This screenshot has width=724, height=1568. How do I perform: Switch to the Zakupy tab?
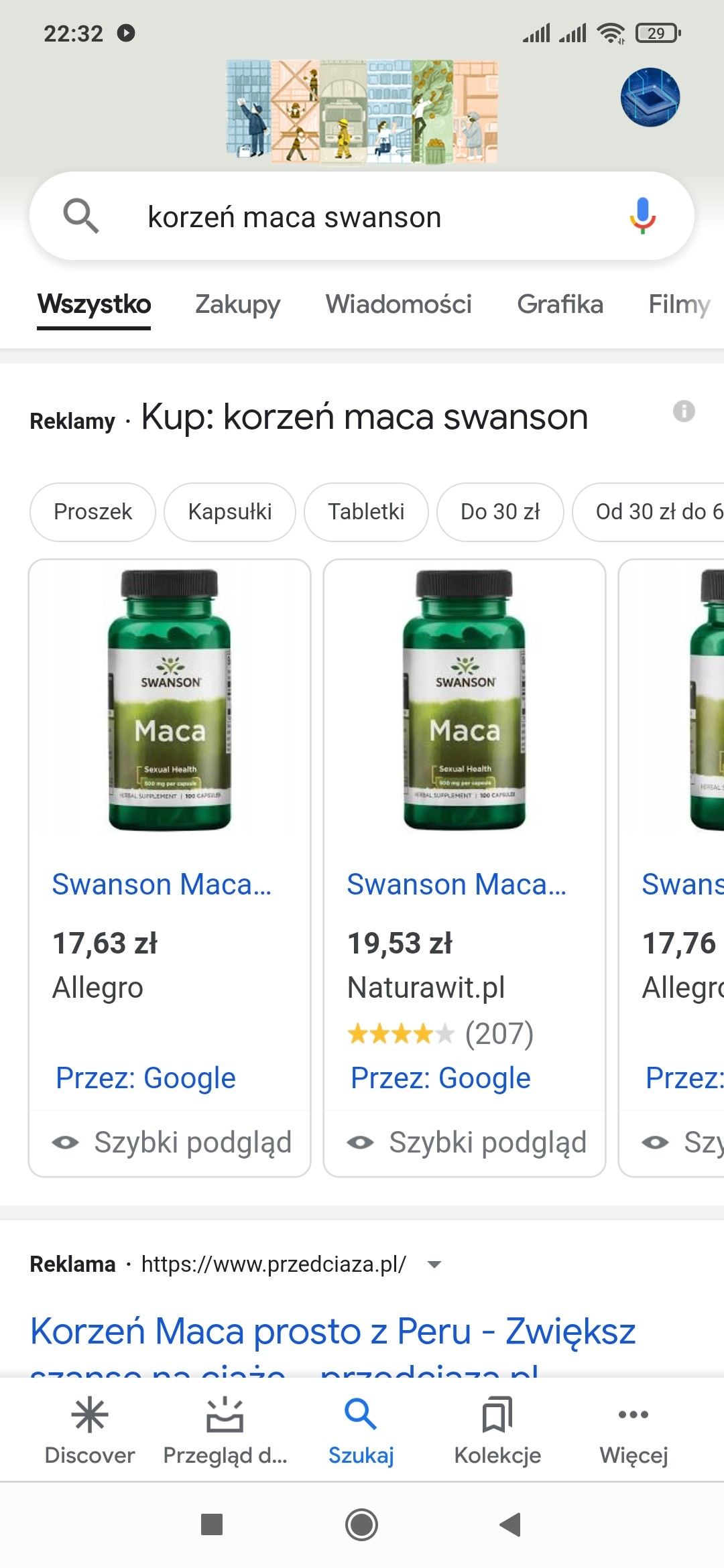237,304
